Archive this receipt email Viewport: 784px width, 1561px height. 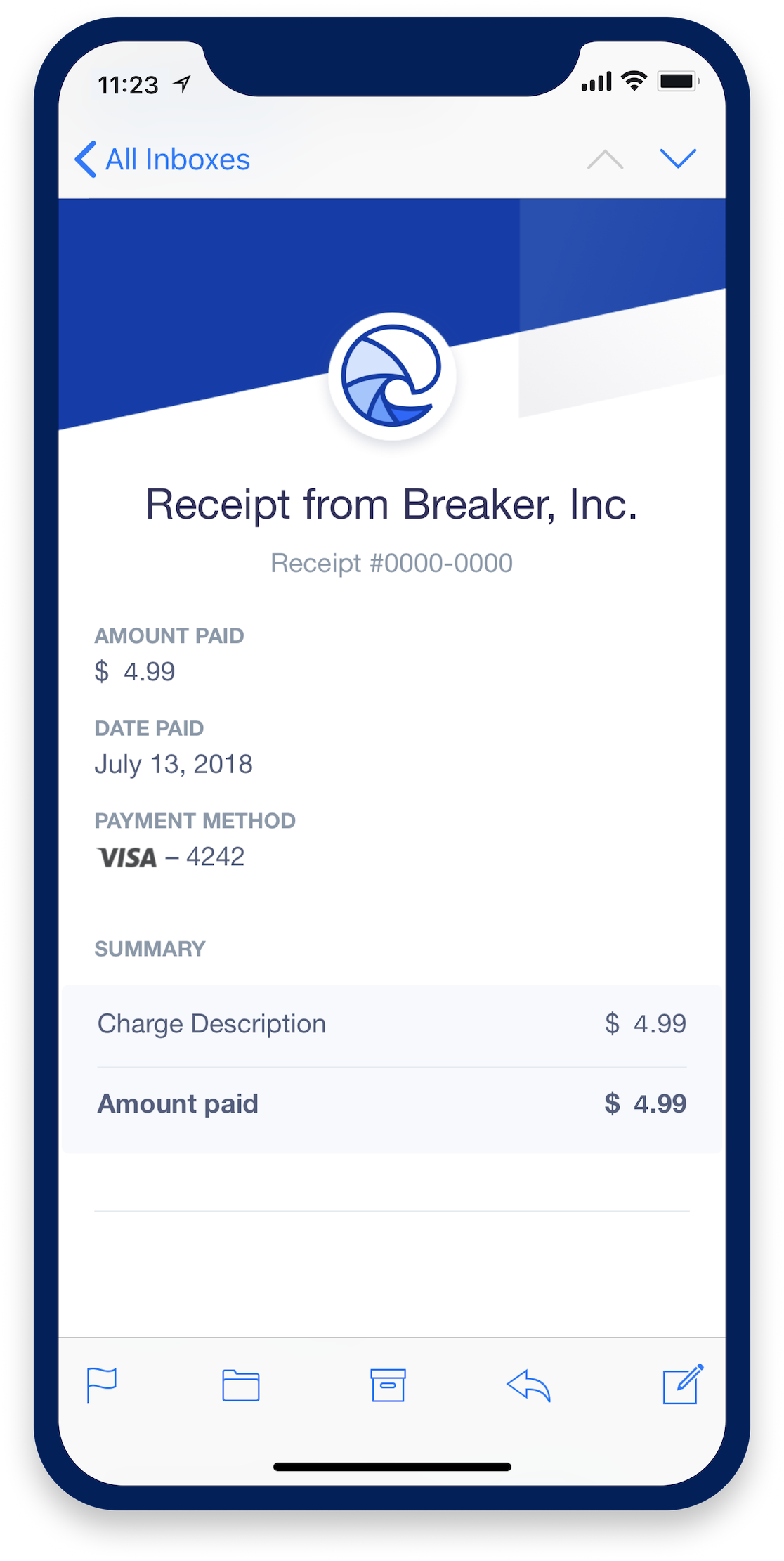(x=388, y=1385)
